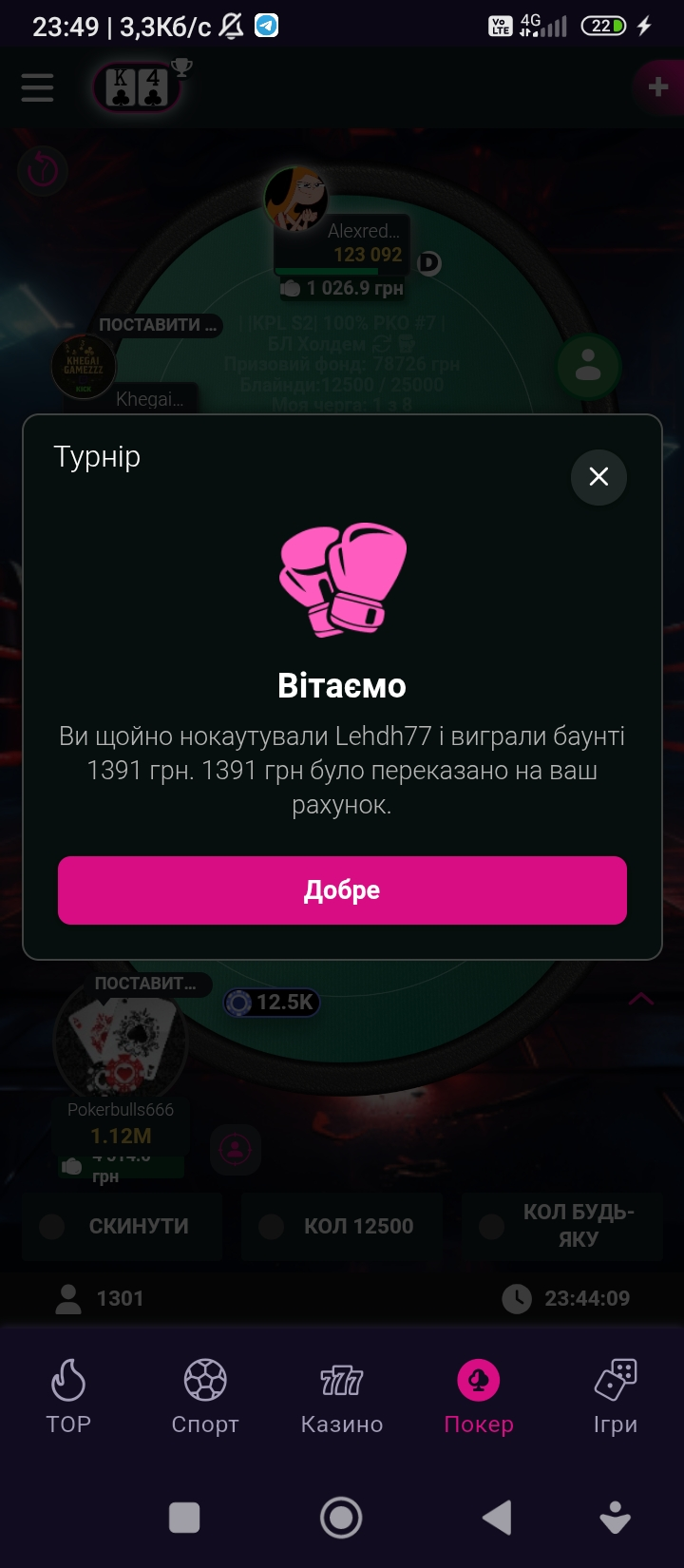Confirm with the Добре button
The image size is (684, 1568).
pyautogui.click(x=342, y=890)
